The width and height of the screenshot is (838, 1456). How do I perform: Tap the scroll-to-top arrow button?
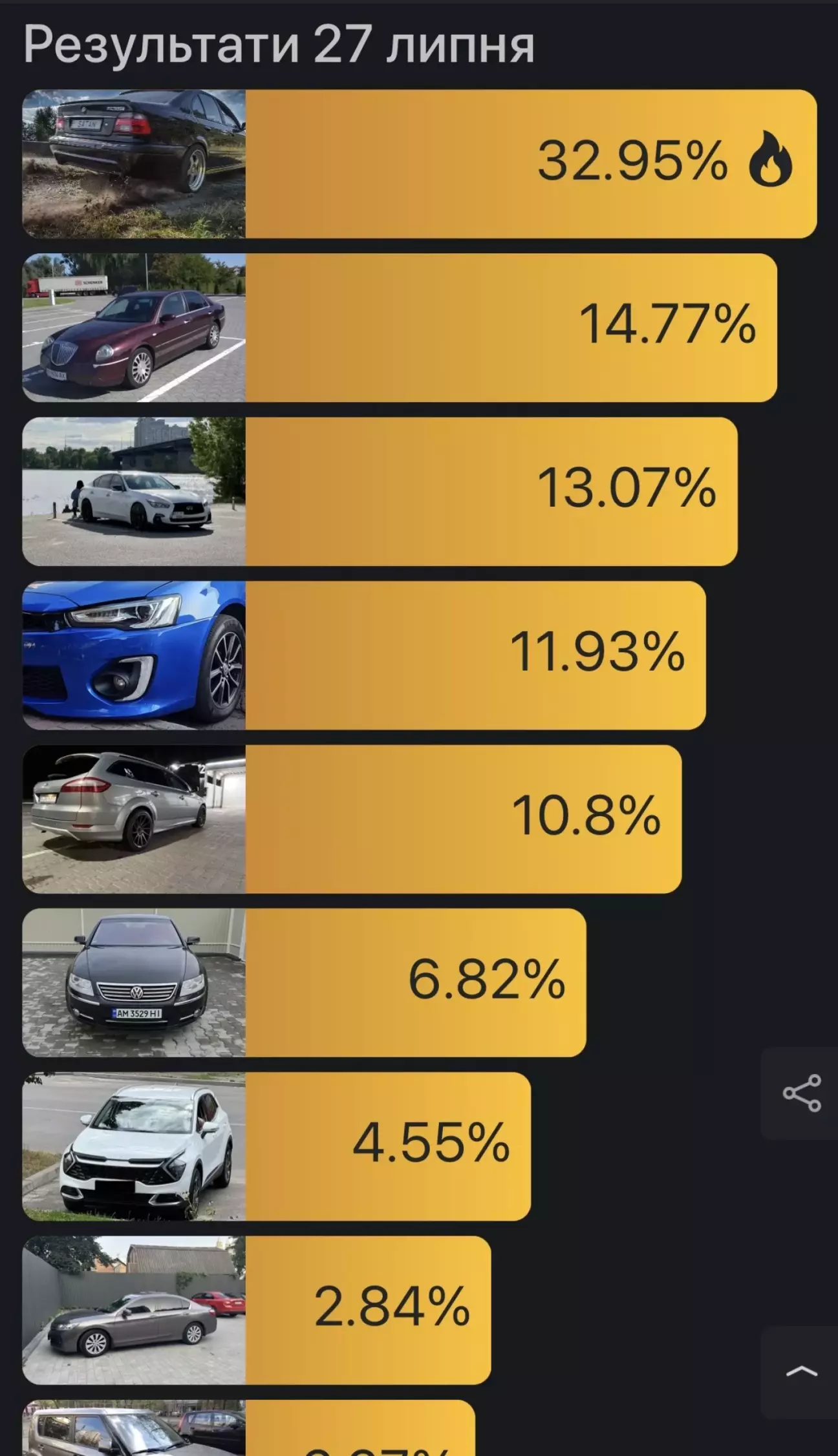click(x=800, y=1371)
